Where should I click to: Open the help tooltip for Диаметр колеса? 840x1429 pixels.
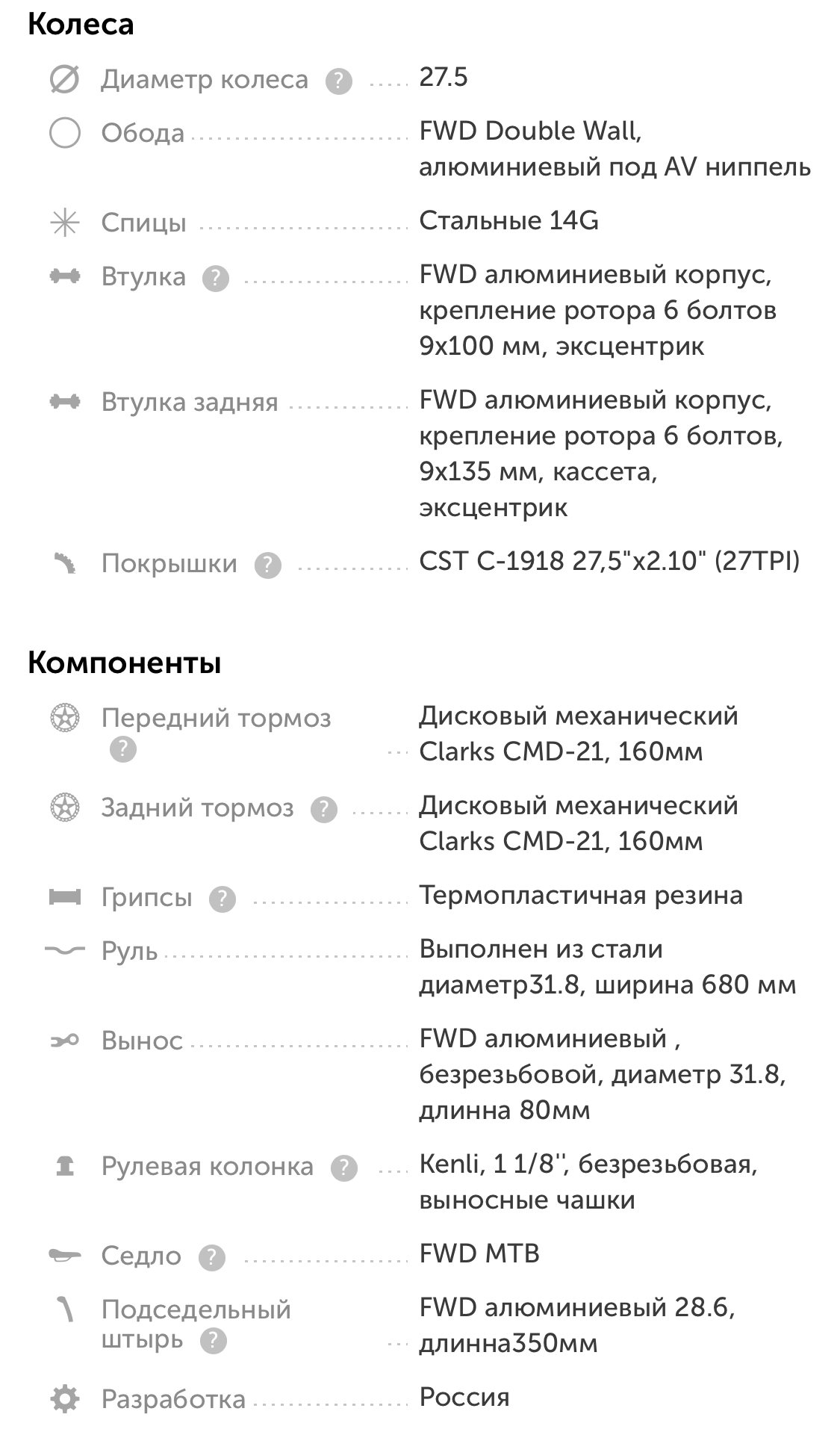click(x=338, y=81)
